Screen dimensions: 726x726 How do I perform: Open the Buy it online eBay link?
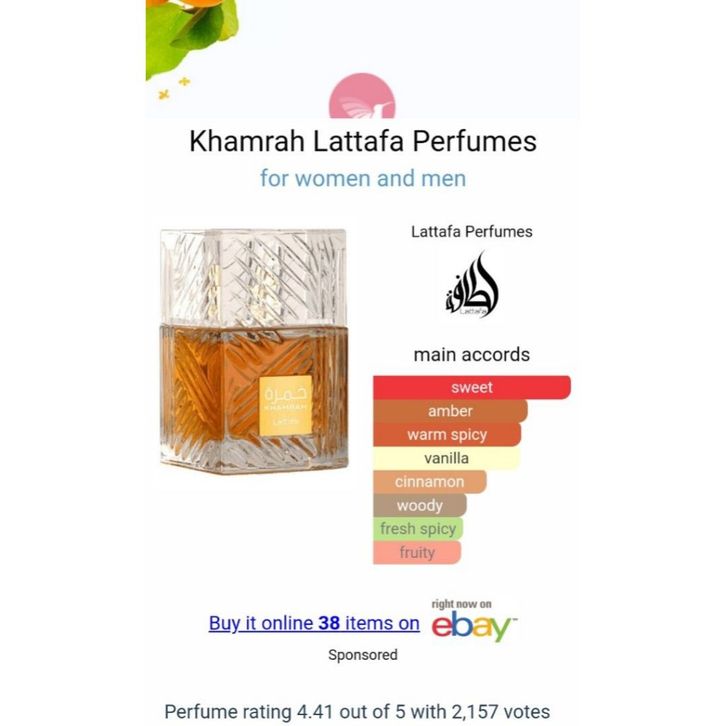(x=314, y=623)
